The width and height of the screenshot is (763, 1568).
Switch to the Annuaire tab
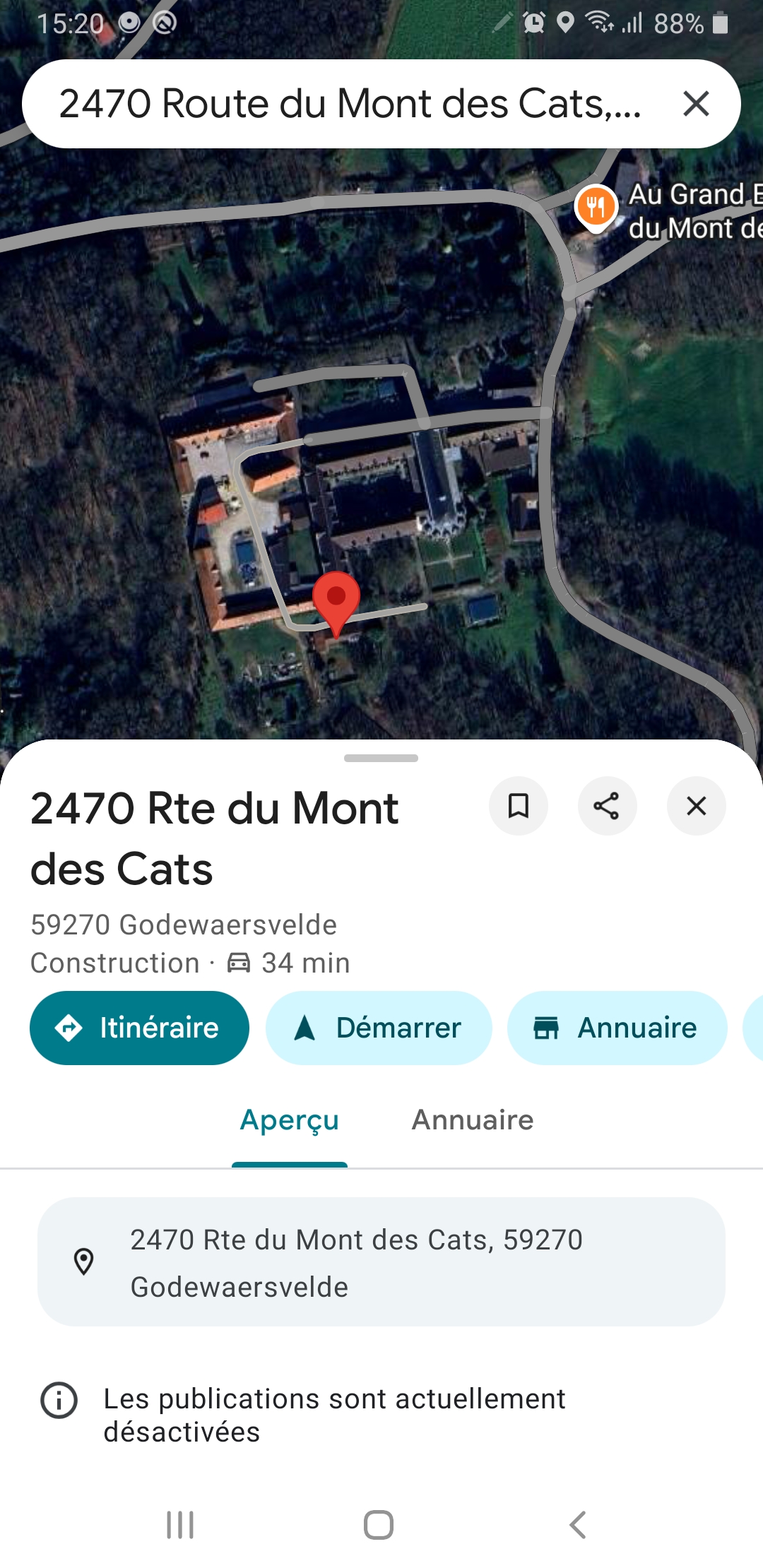[473, 1120]
